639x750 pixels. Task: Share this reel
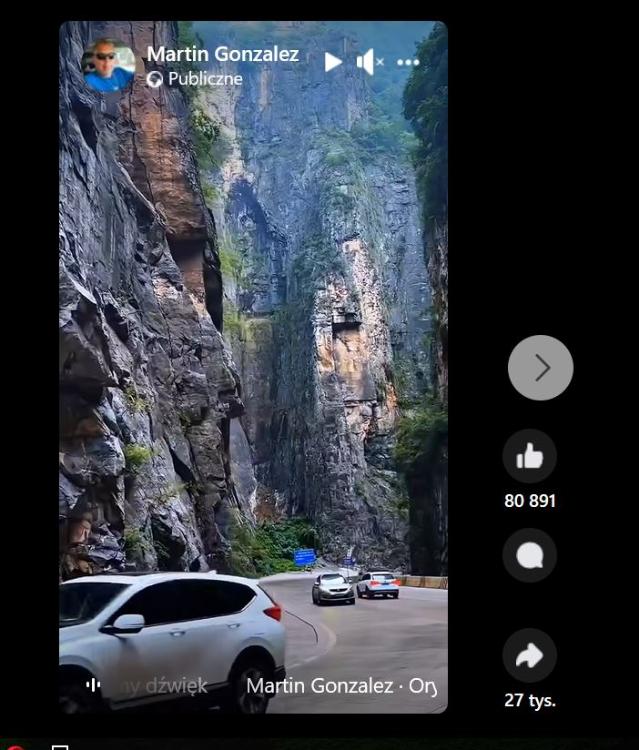(x=529, y=655)
